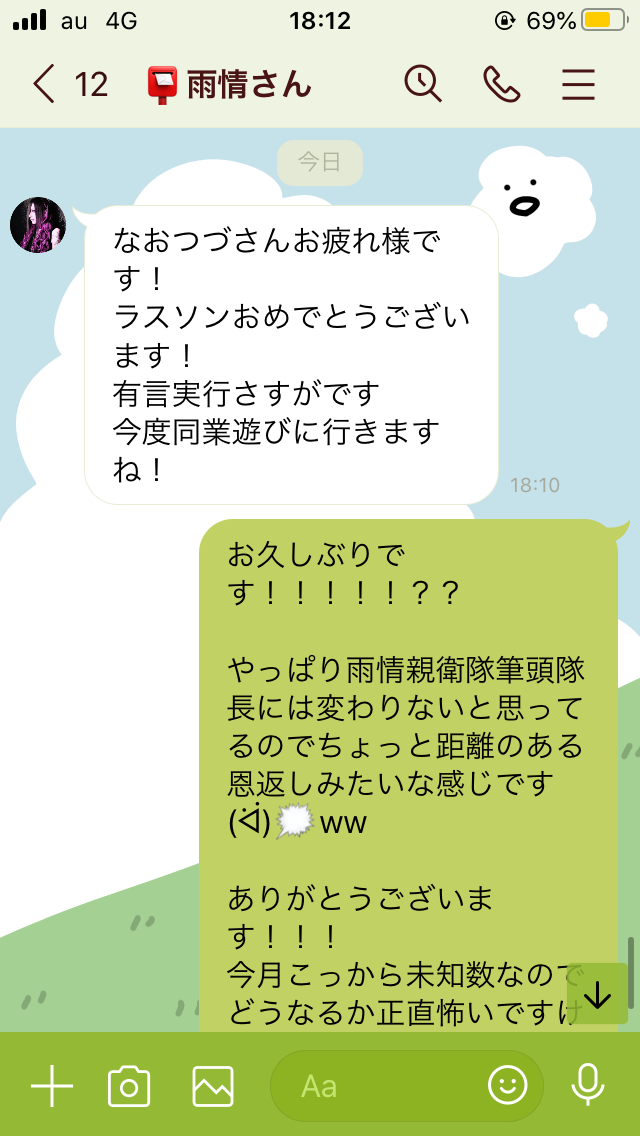View 雨情さん's profile picture

pyautogui.click(x=38, y=225)
